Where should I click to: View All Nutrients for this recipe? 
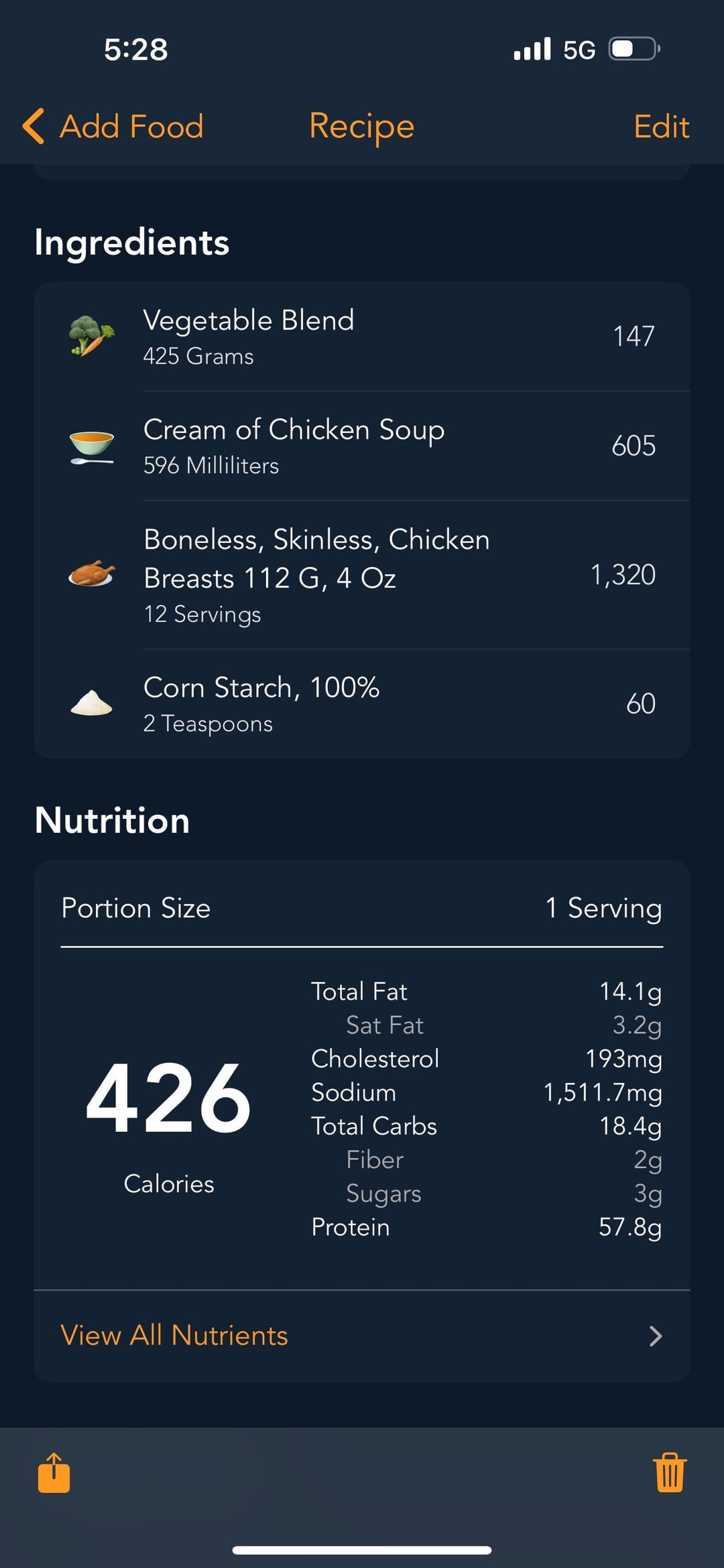[362, 1335]
